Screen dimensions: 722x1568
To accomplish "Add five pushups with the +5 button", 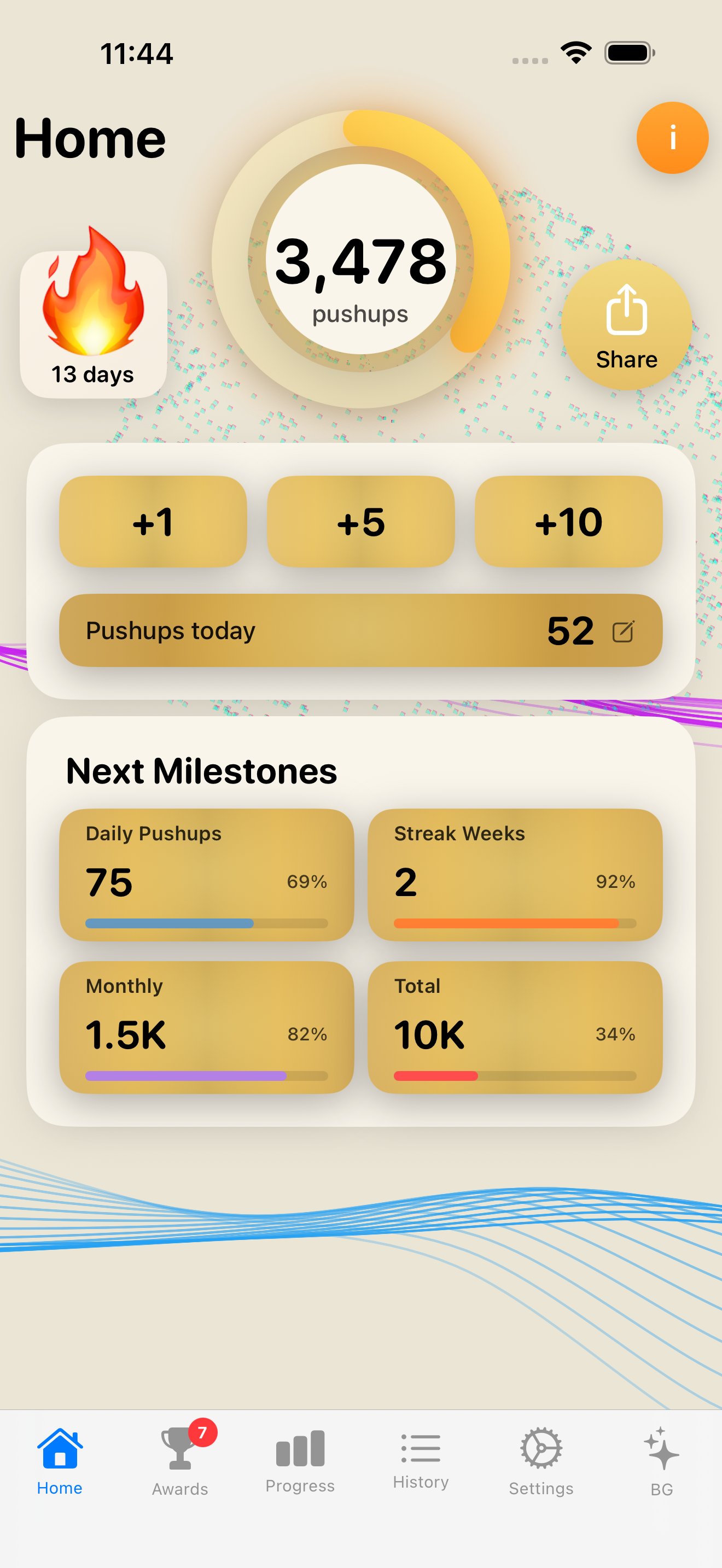I will tap(360, 521).
